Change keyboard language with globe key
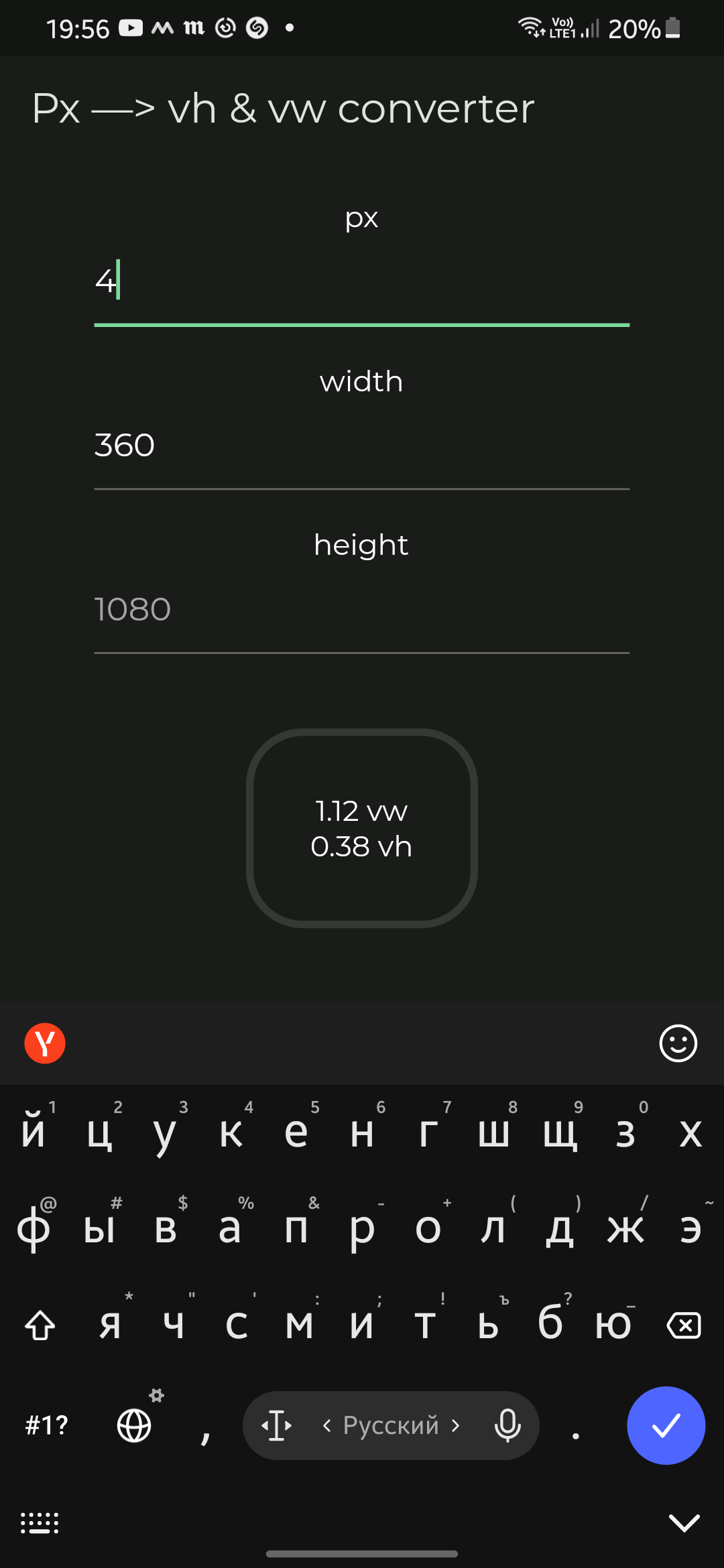724x1568 pixels. [x=134, y=1425]
